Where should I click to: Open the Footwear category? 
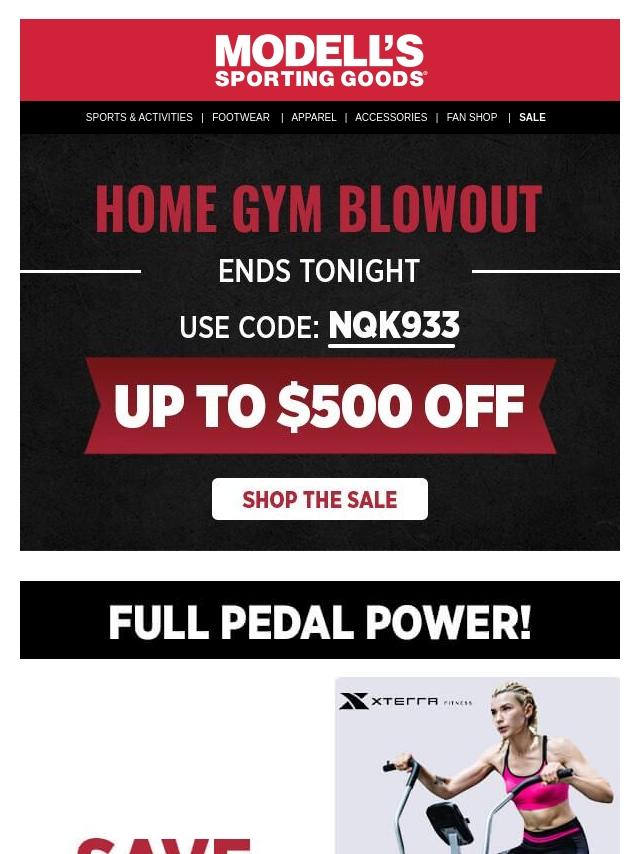click(241, 118)
